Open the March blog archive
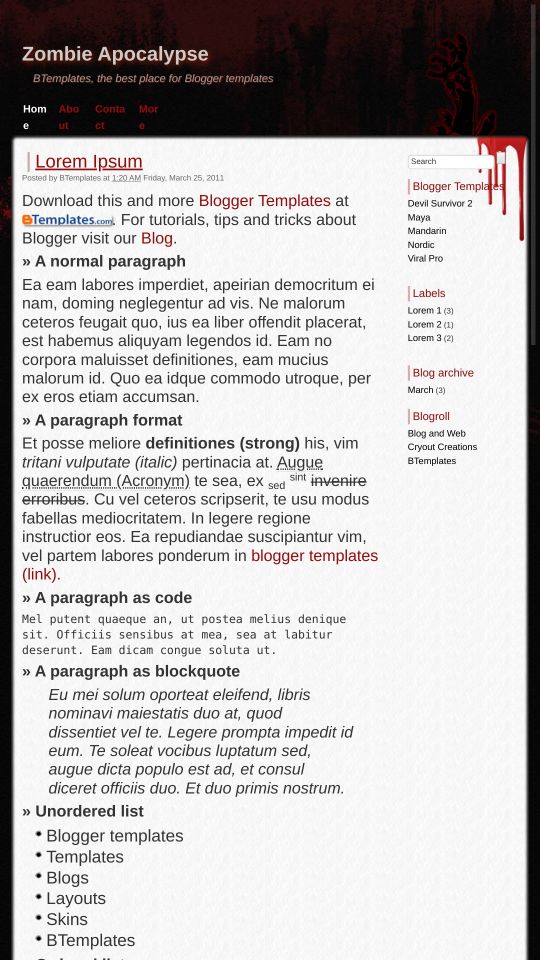 coord(420,390)
